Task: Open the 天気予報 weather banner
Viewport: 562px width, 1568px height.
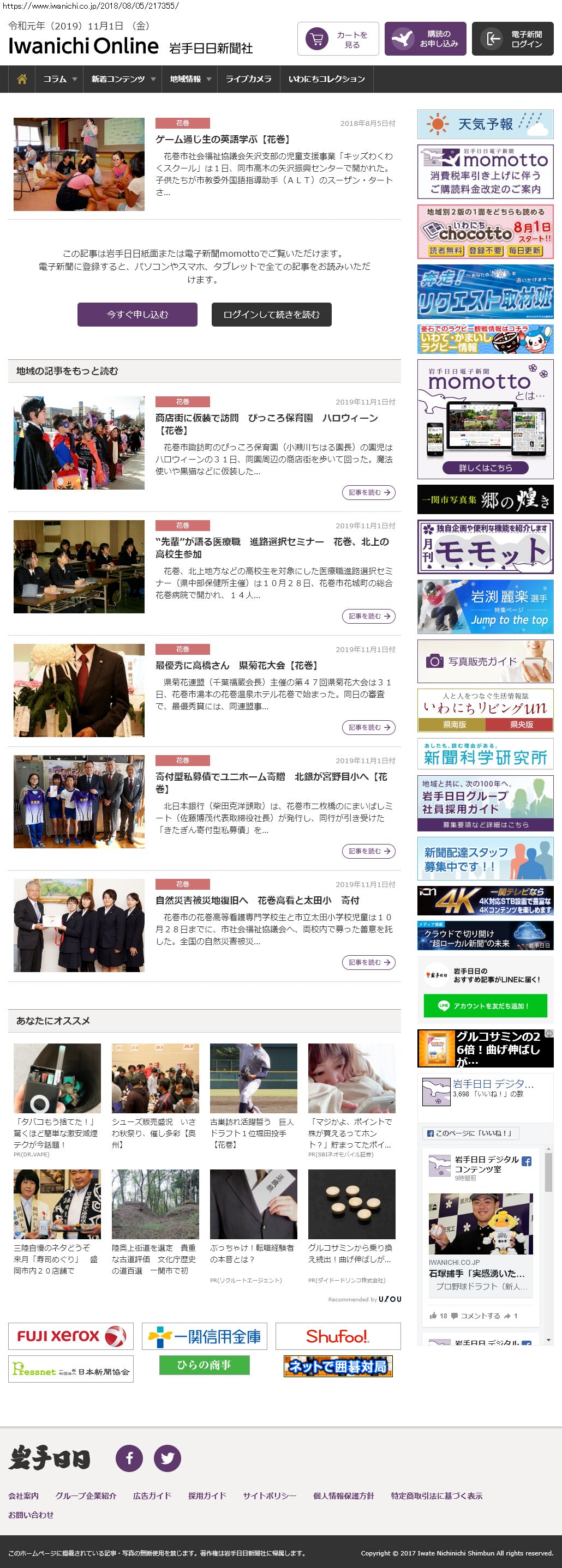Action: coord(485,124)
